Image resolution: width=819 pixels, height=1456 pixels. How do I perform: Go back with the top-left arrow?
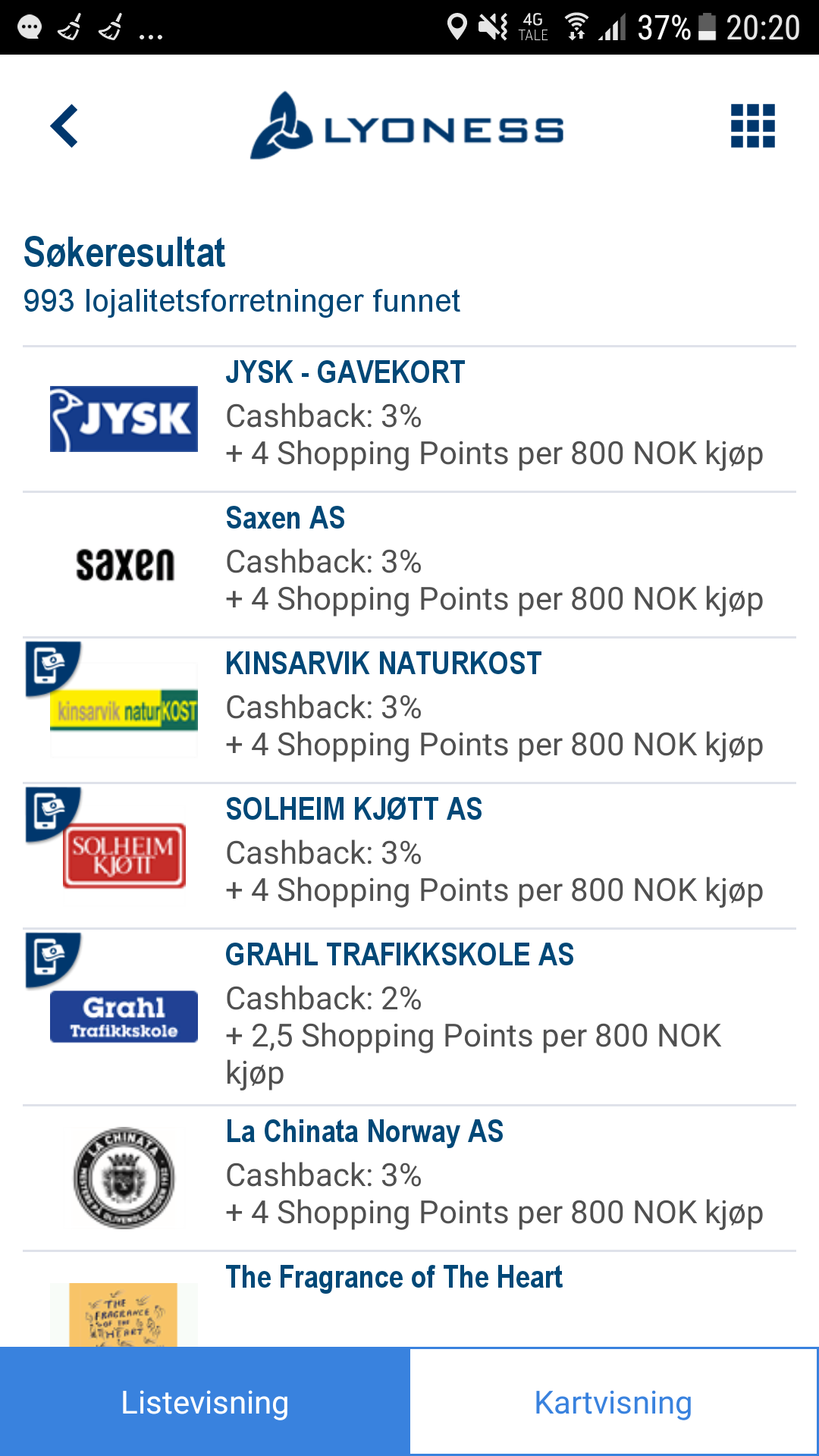point(64,126)
